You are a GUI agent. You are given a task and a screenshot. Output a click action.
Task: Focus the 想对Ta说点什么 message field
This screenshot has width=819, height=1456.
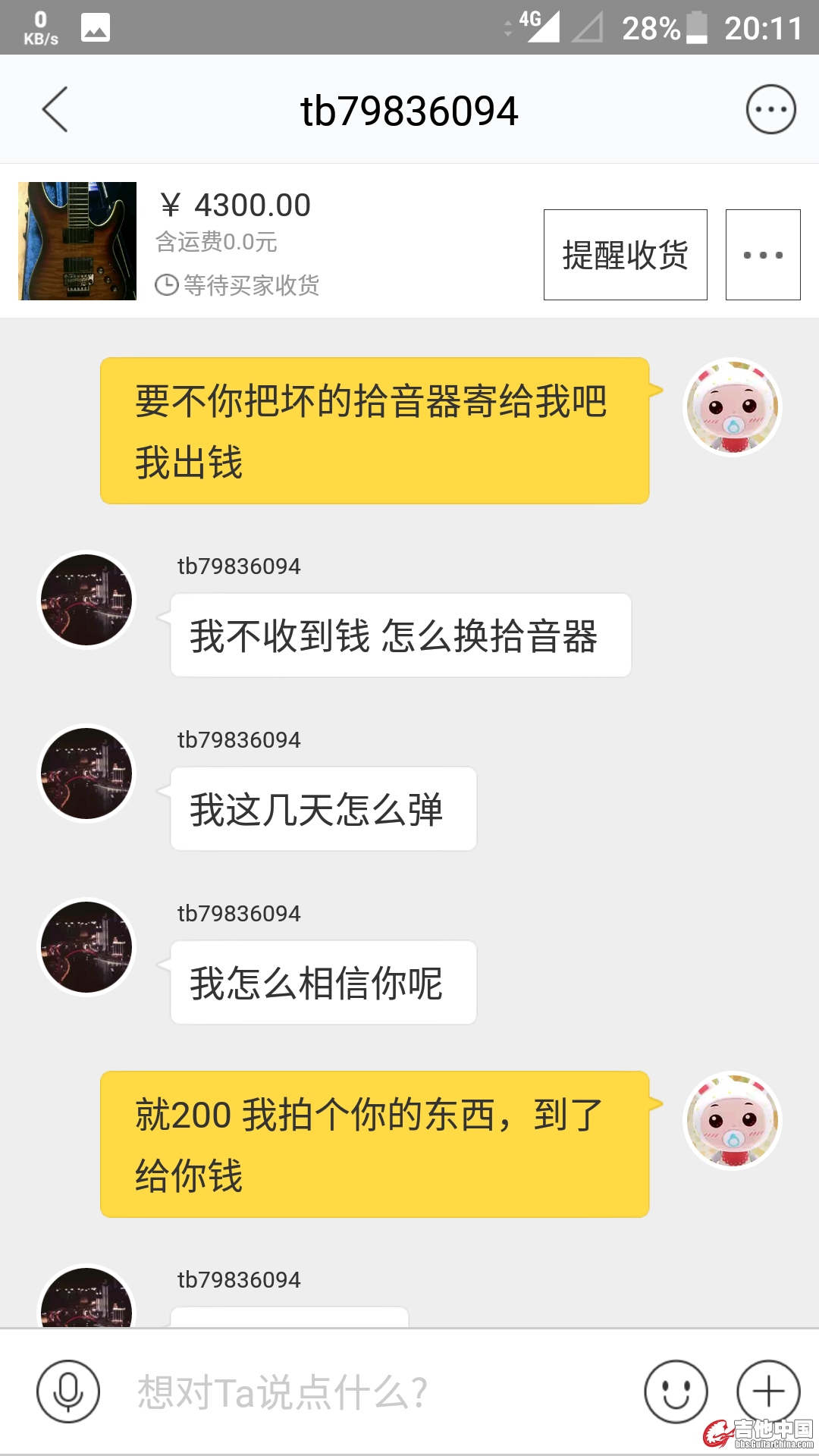point(364,1392)
